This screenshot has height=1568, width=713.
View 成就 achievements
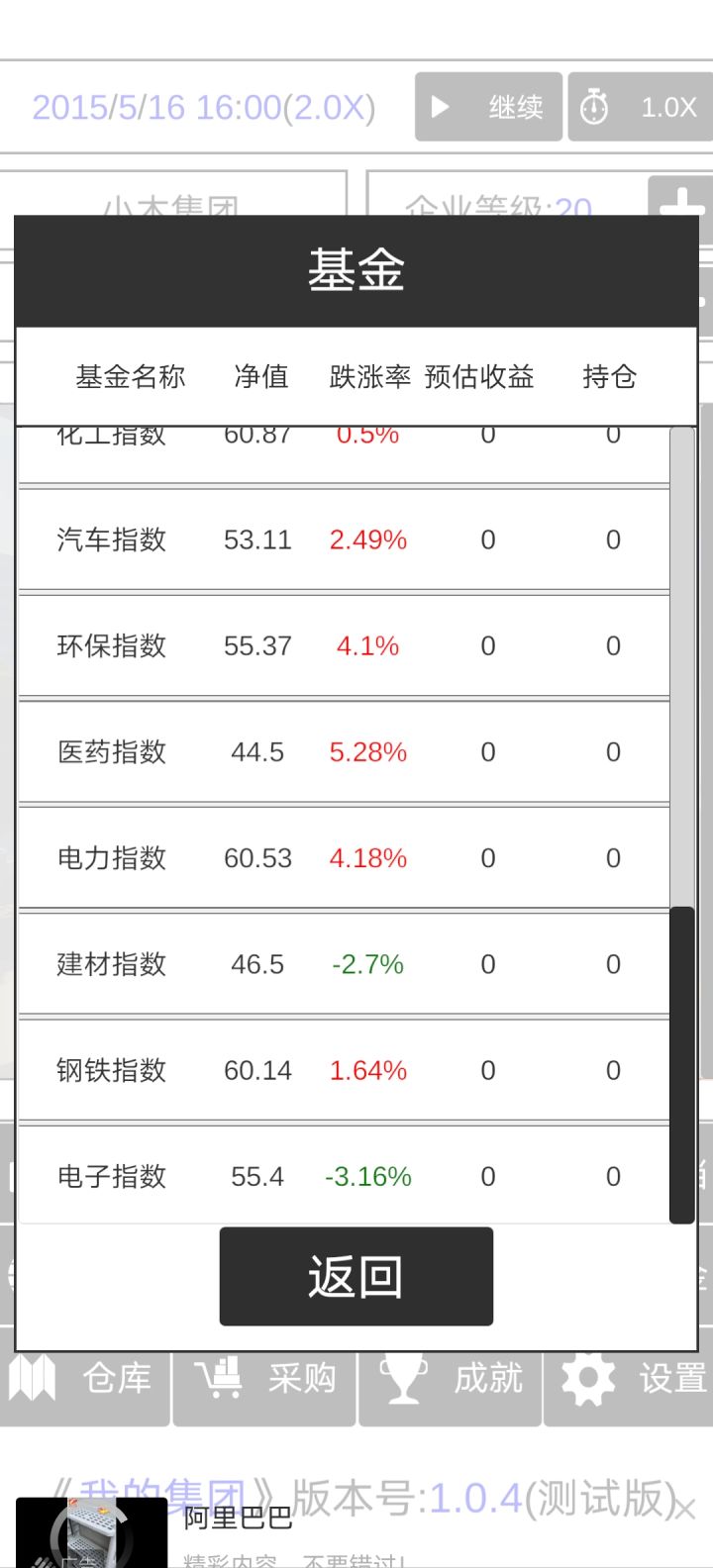pos(452,1379)
